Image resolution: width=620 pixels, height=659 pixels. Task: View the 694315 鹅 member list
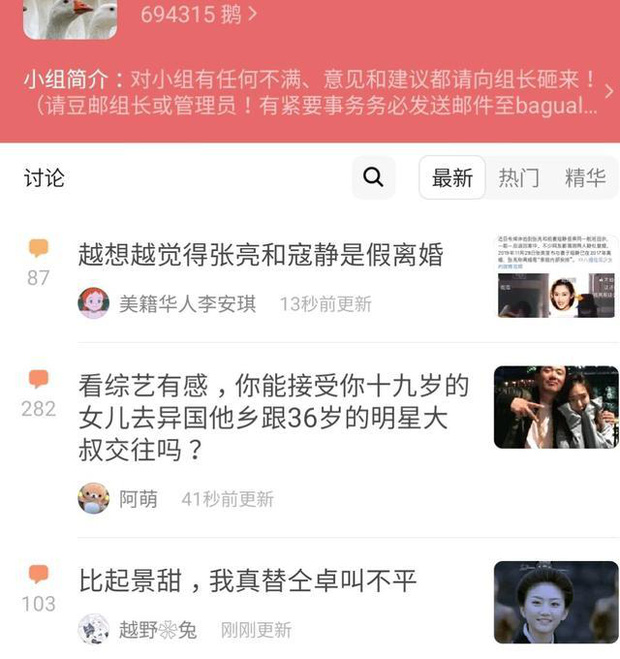[198, 14]
